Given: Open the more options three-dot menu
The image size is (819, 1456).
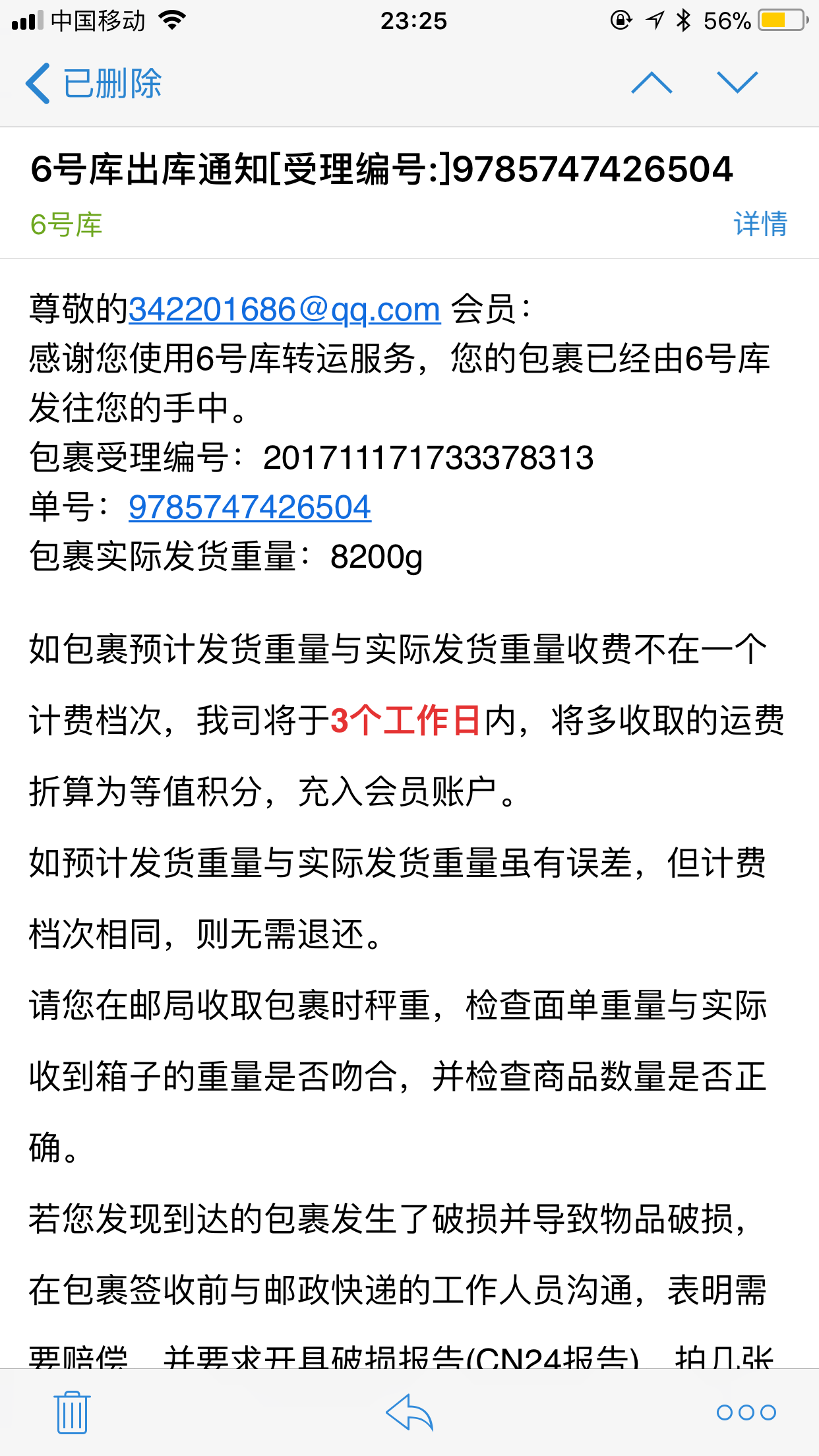Looking at the screenshot, I should (x=746, y=1412).
